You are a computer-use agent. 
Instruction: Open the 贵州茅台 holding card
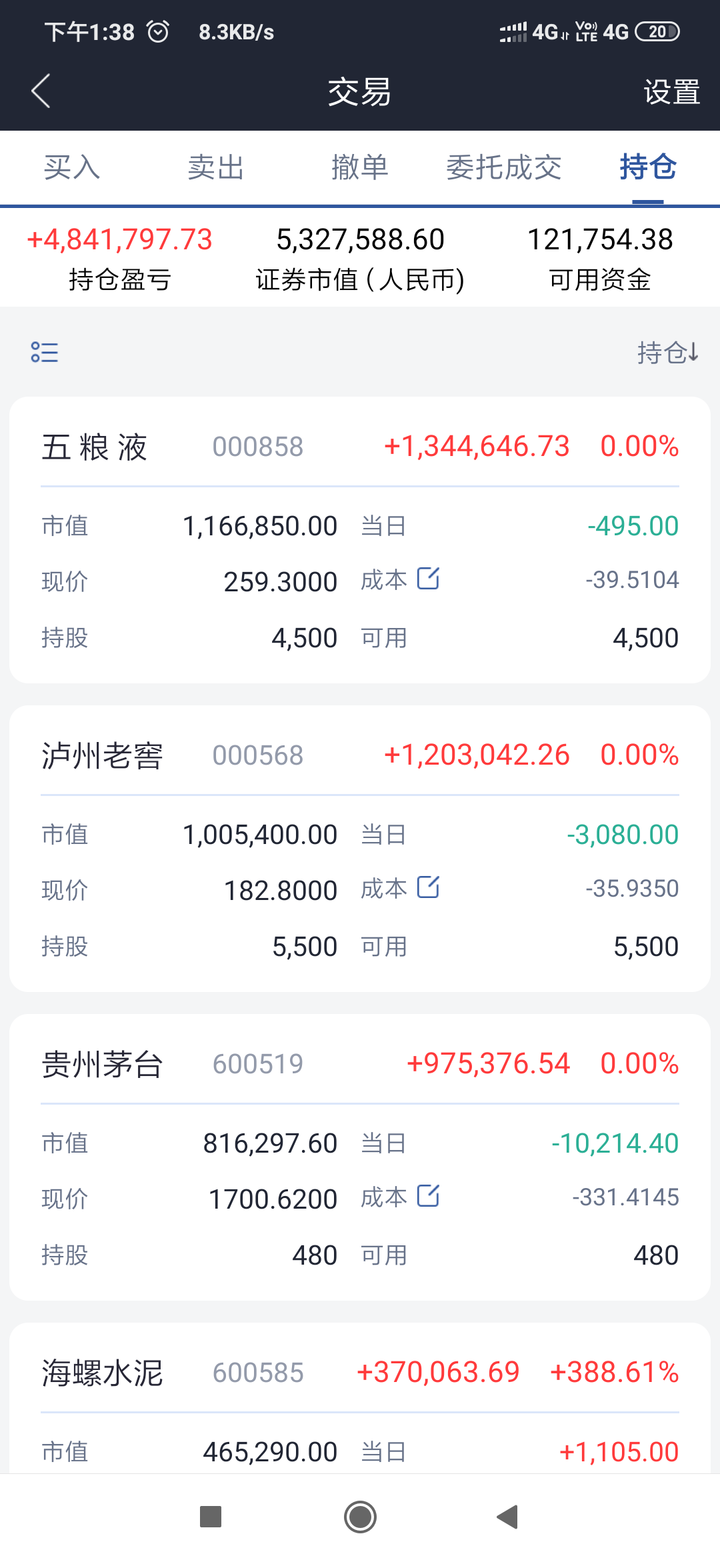click(360, 1157)
